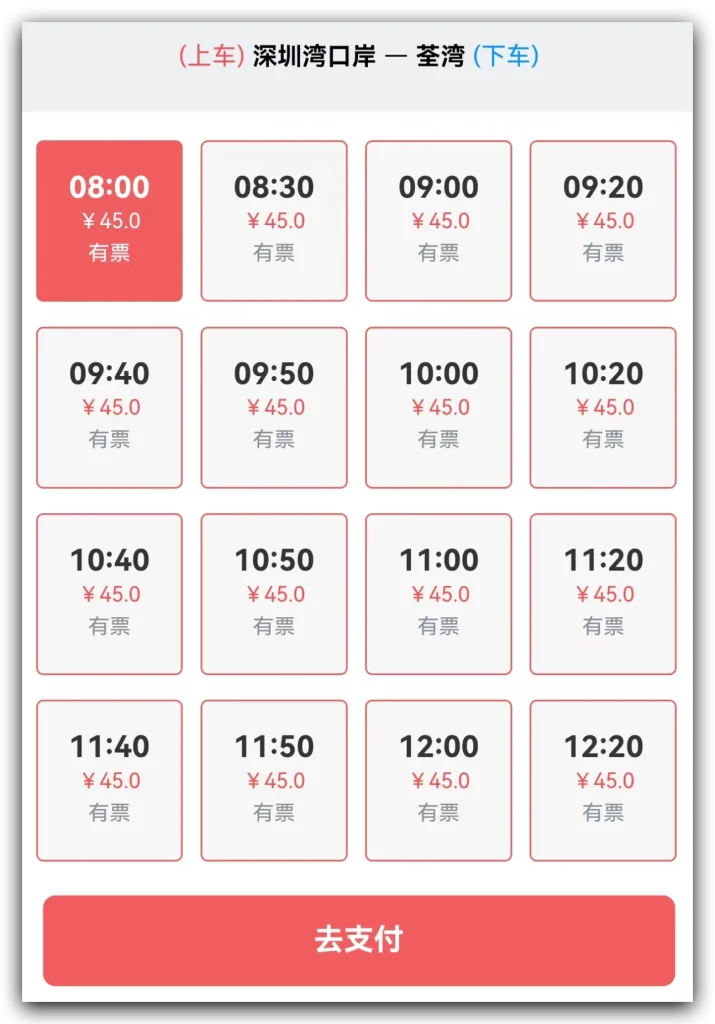Choose the 09:40 departure

coord(109,407)
